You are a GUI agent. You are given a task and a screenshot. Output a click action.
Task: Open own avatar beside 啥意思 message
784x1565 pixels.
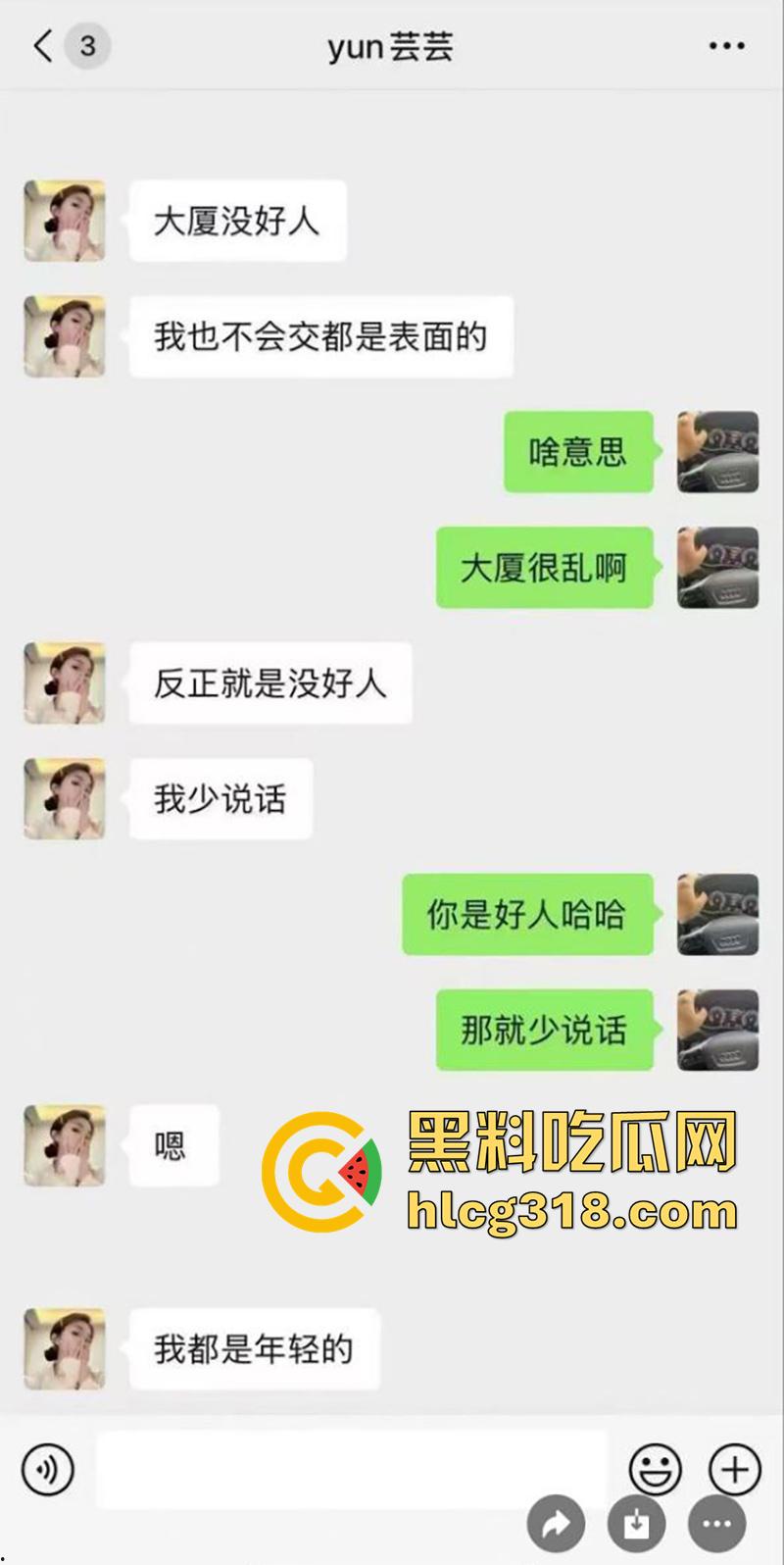[x=717, y=452]
